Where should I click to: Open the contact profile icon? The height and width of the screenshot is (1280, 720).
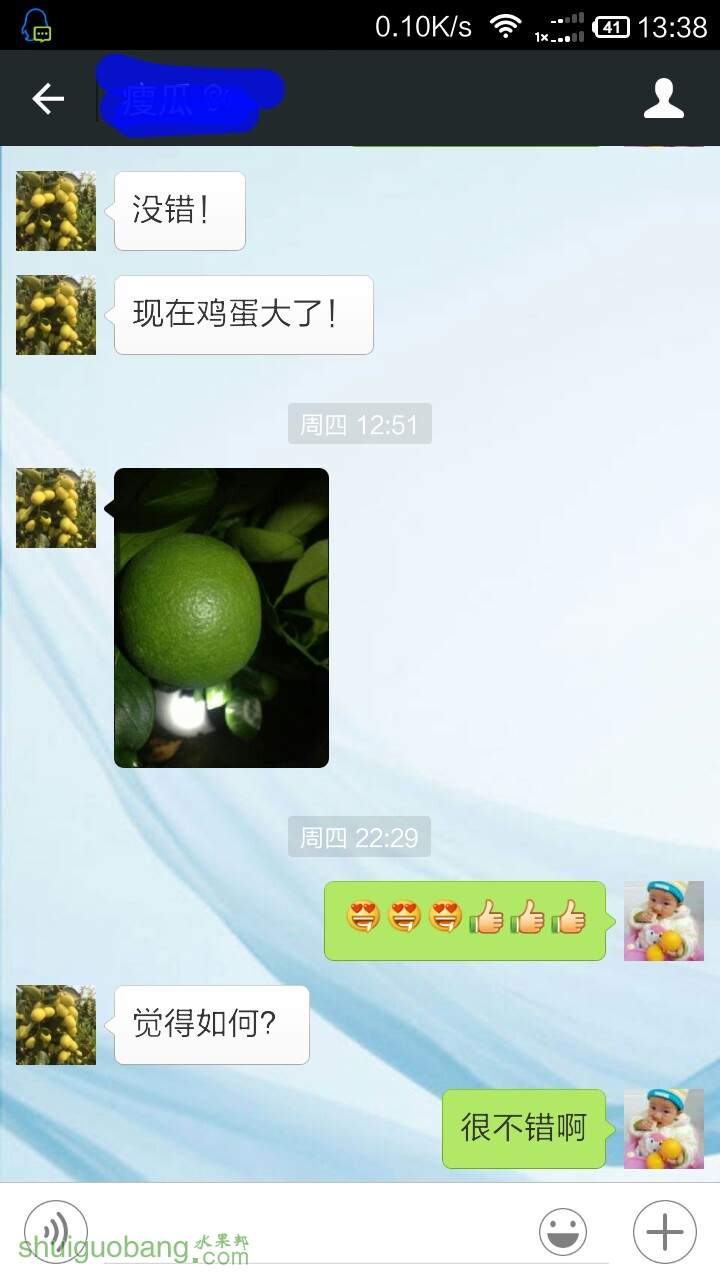(663, 98)
